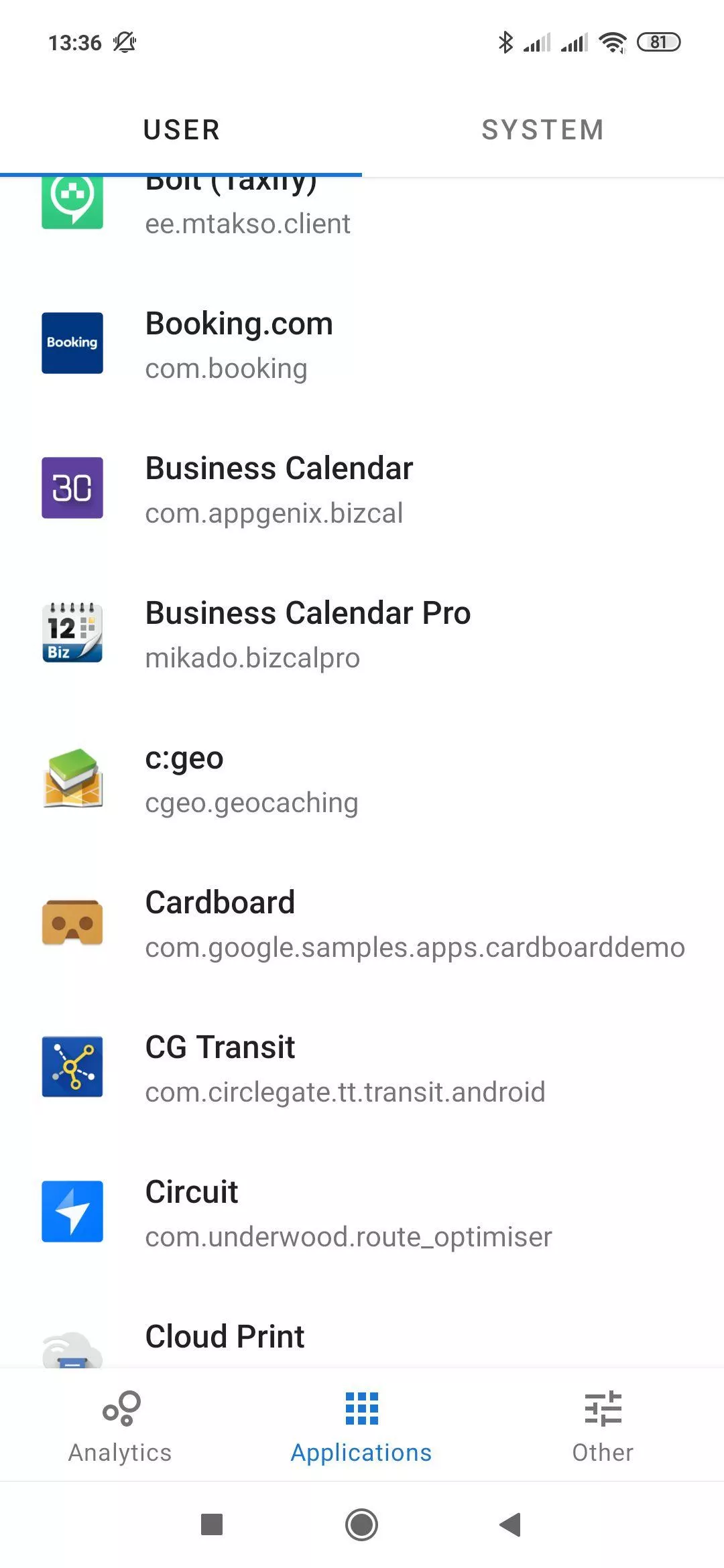The height and width of the screenshot is (1568, 724).
Task: Open the Business Calendar row
Action: (362, 488)
